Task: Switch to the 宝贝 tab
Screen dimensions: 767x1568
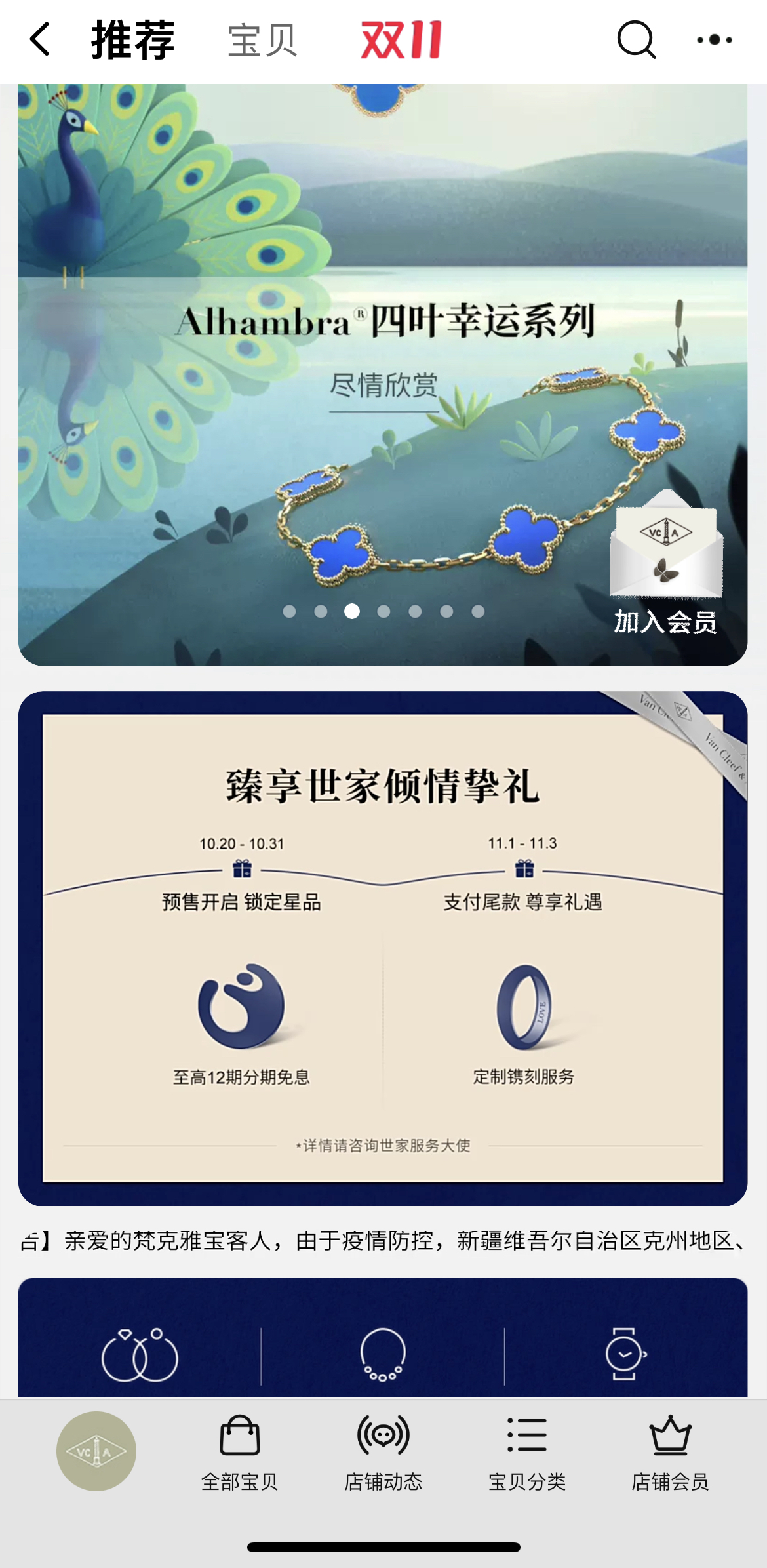Action: [x=262, y=41]
